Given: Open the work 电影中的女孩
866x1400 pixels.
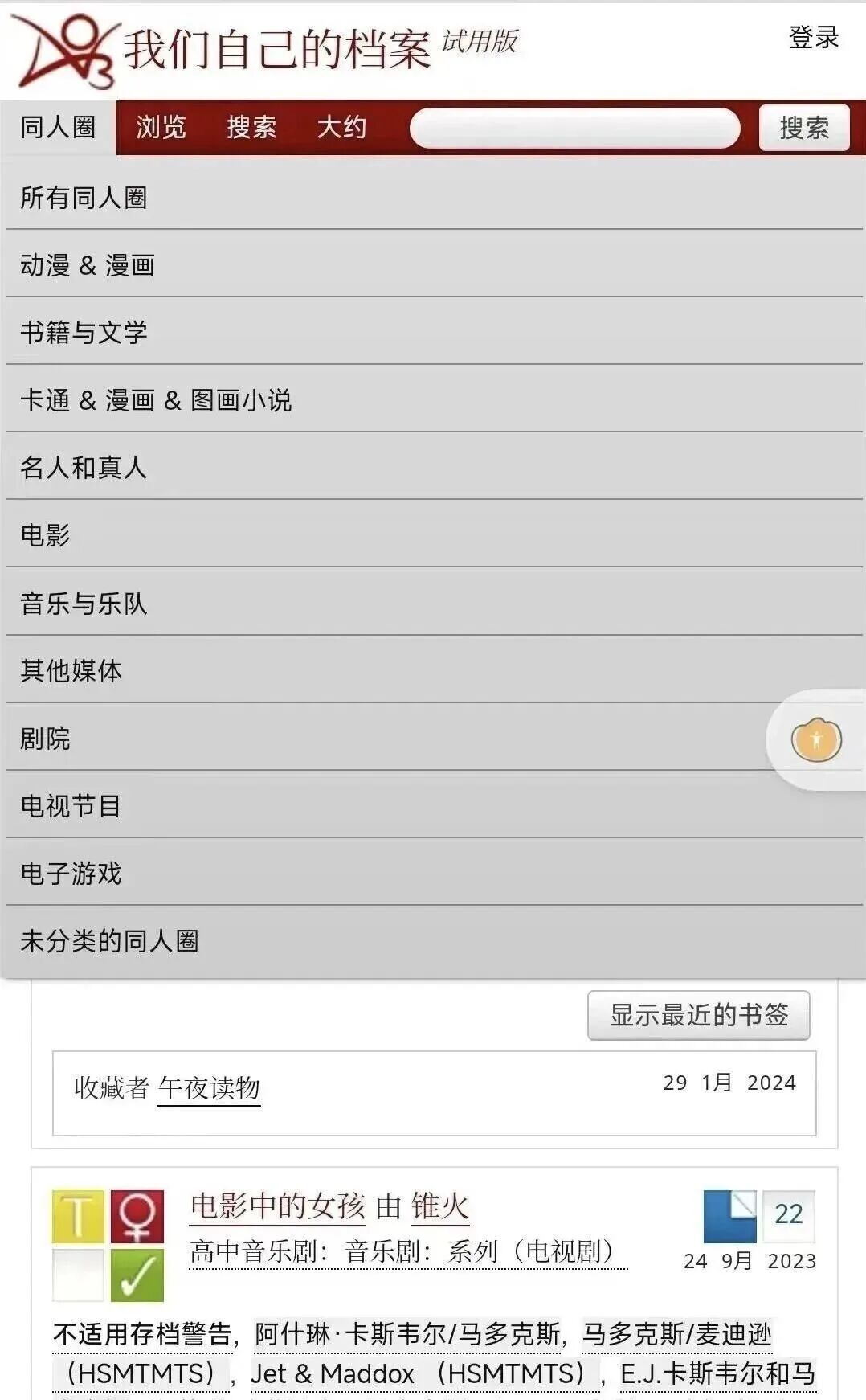Looking at the screenshot, I should 278,1206.
